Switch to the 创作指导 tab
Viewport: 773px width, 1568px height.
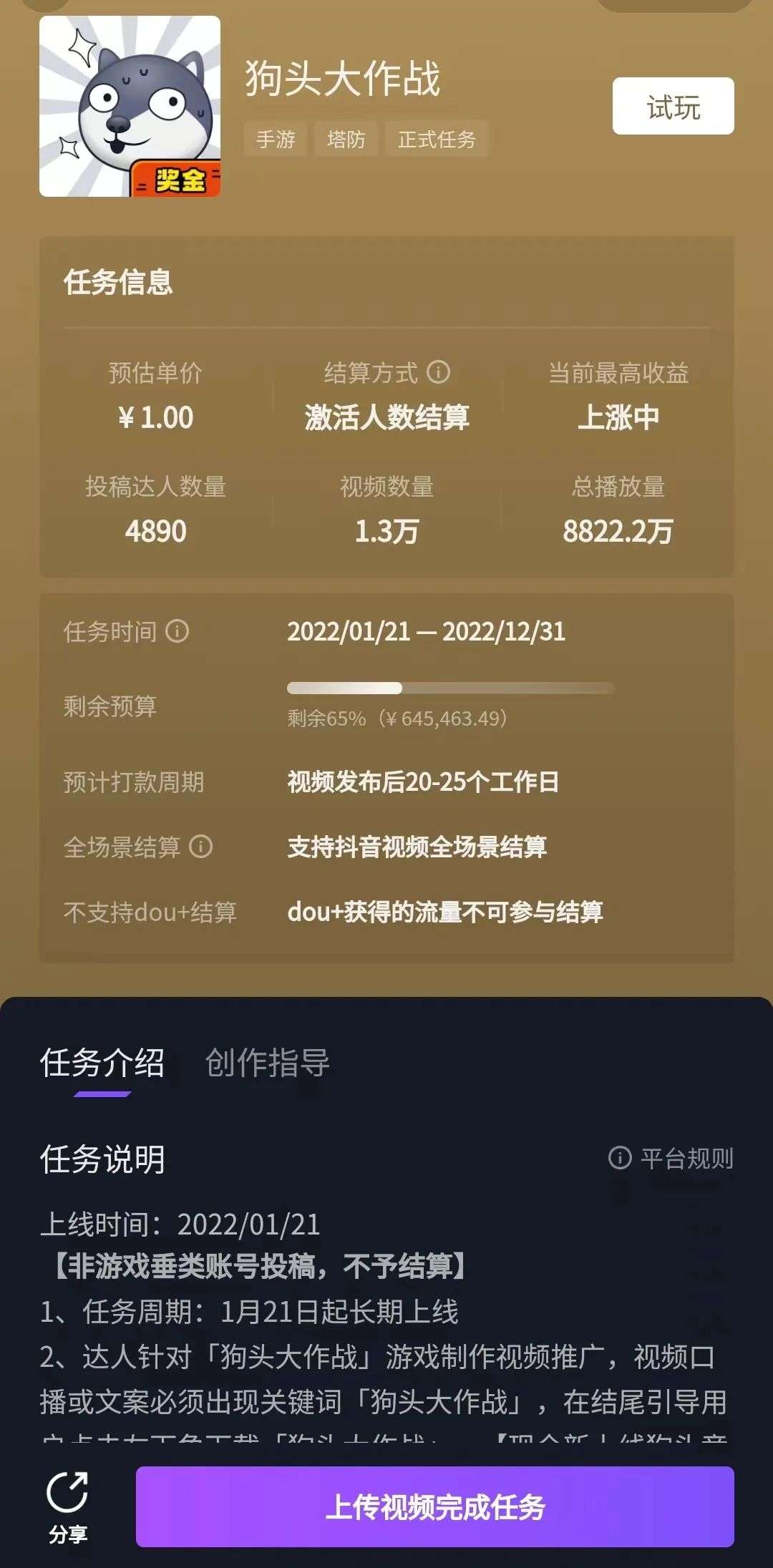(x=267, y=1063)
